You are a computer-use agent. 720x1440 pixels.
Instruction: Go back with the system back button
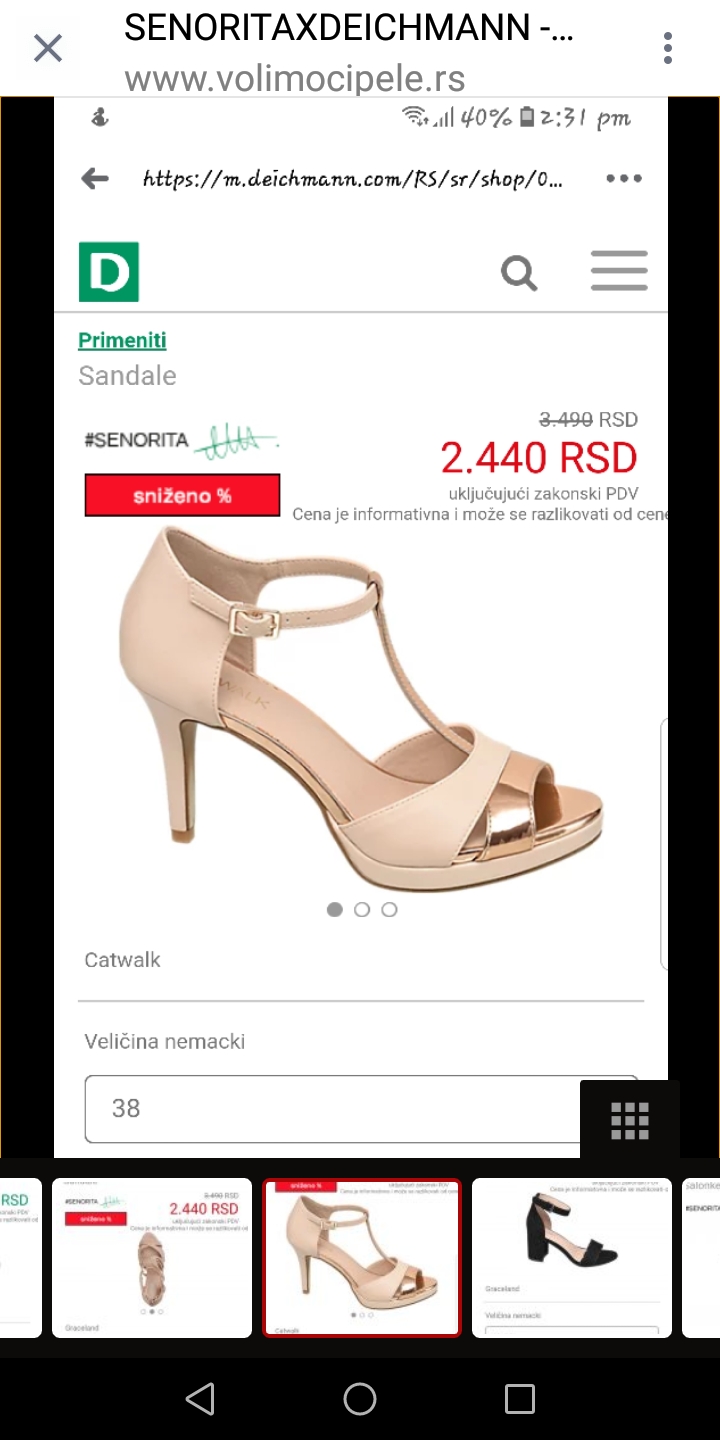200,1399
